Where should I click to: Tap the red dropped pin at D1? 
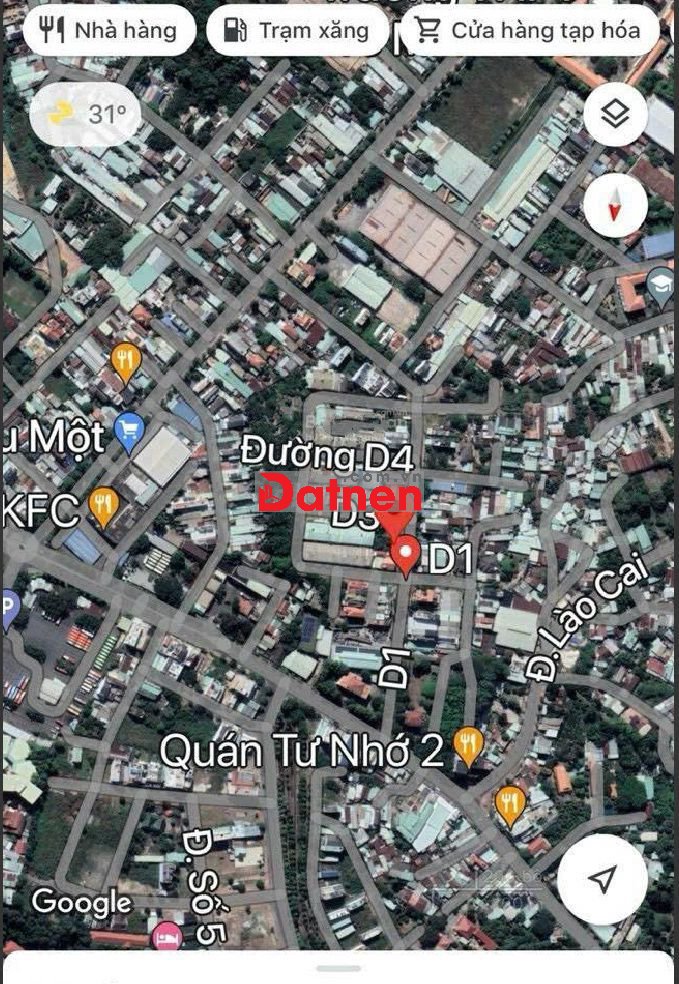pos(405,556)
